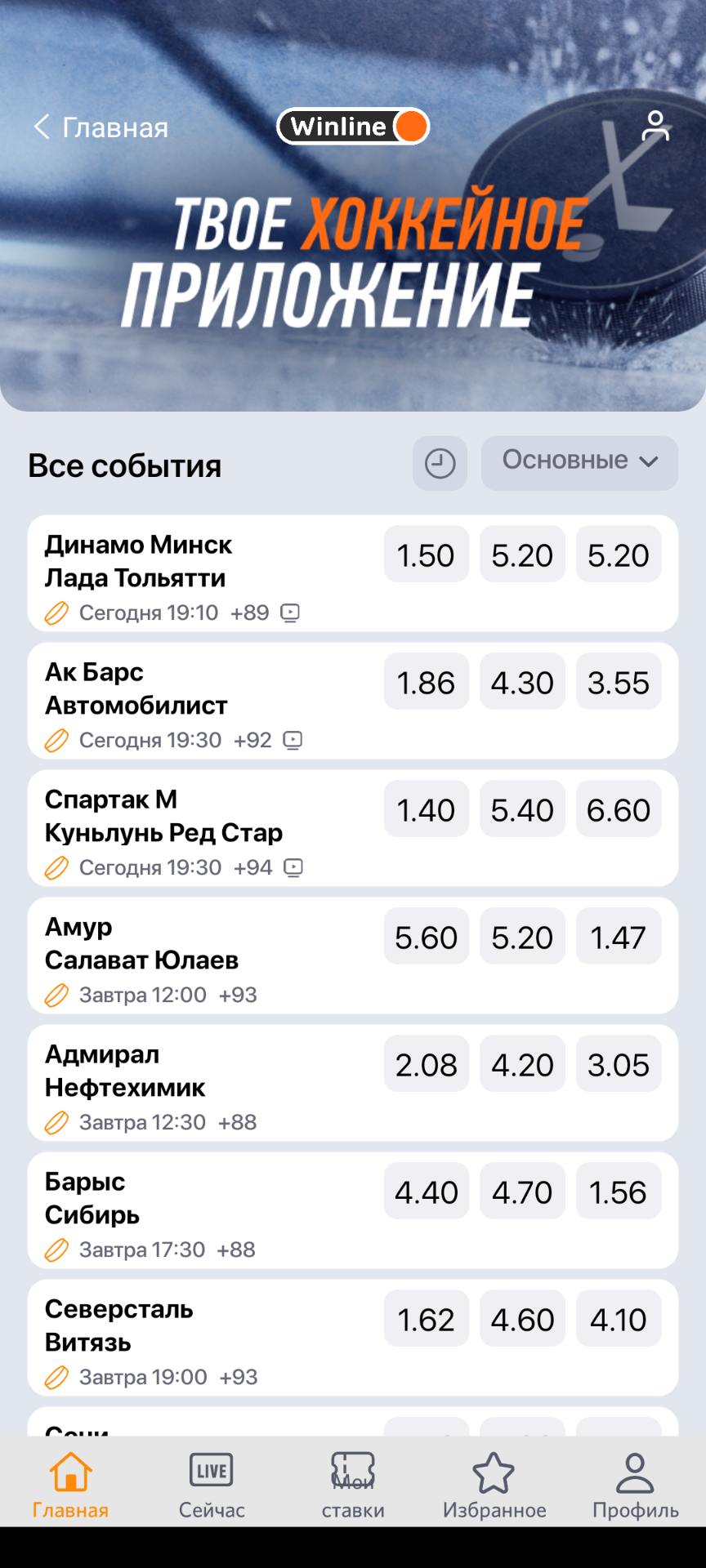
Task: Go back to Главная
Action: click(x=101, y=127)
